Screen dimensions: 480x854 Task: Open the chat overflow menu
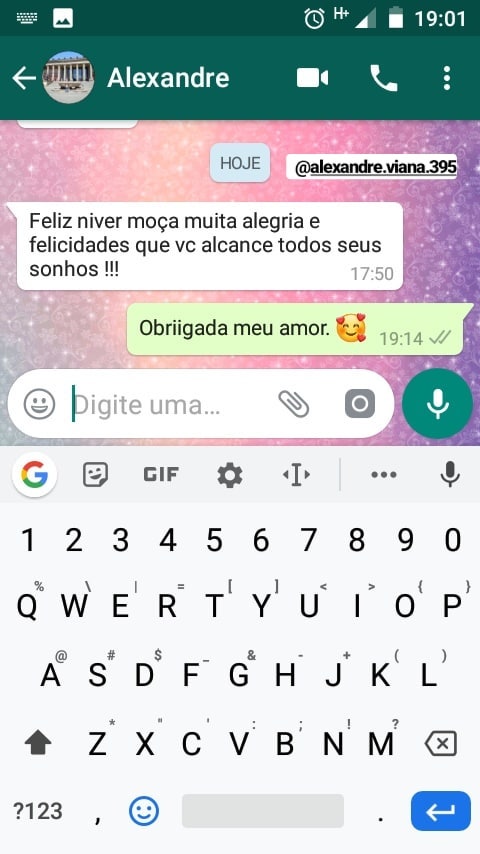pos(447,78)
